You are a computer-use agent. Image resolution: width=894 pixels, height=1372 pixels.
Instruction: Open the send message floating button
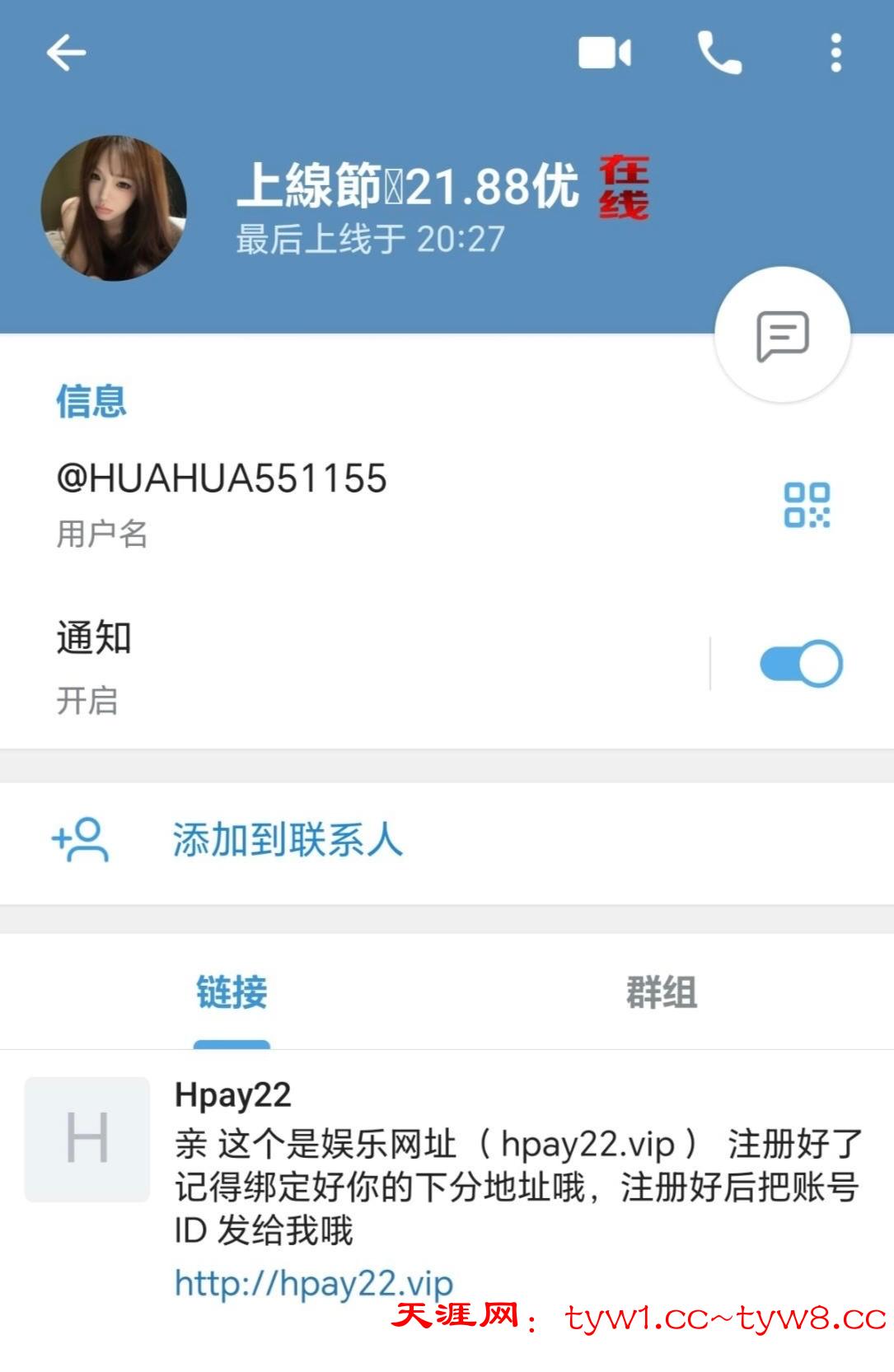coord(782,335)
